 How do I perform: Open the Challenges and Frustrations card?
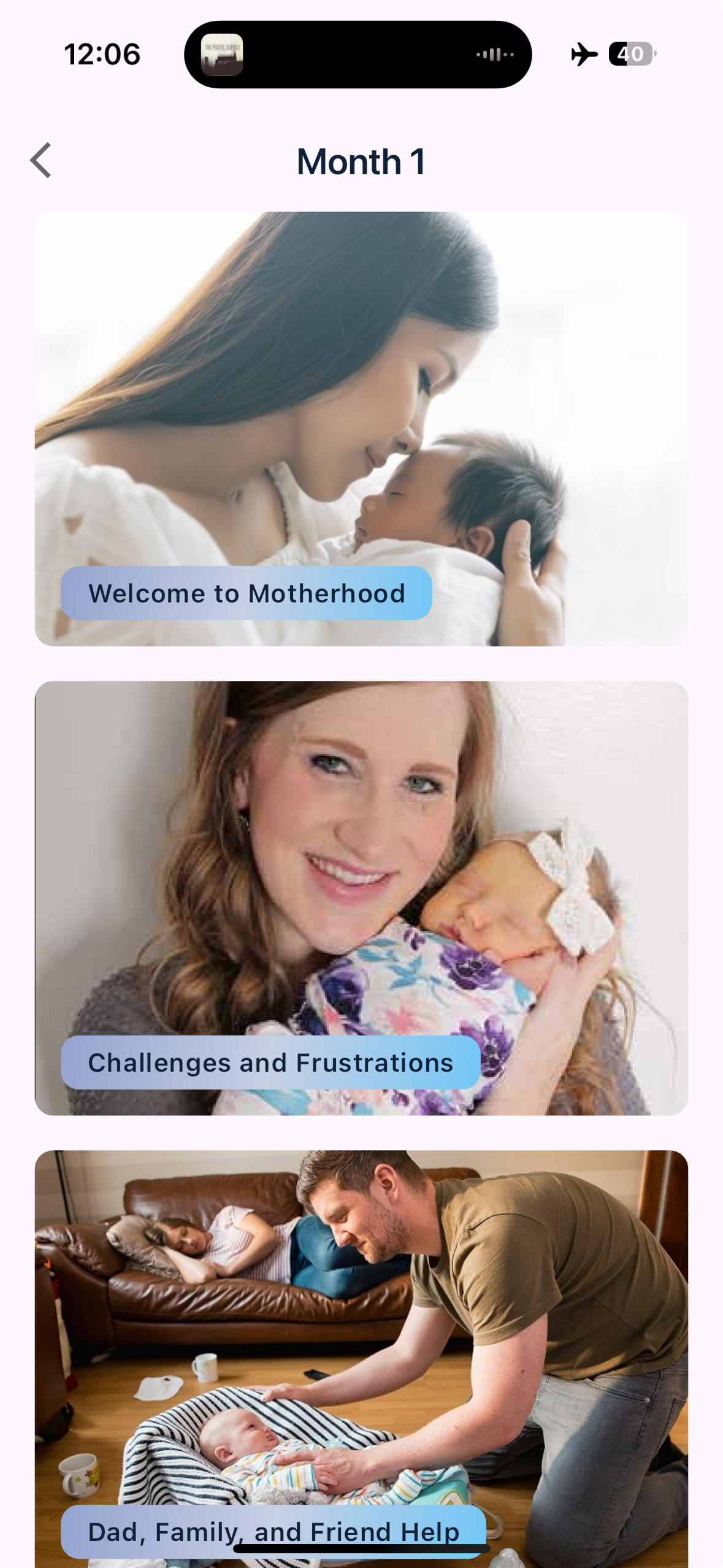tap(361, 897)
